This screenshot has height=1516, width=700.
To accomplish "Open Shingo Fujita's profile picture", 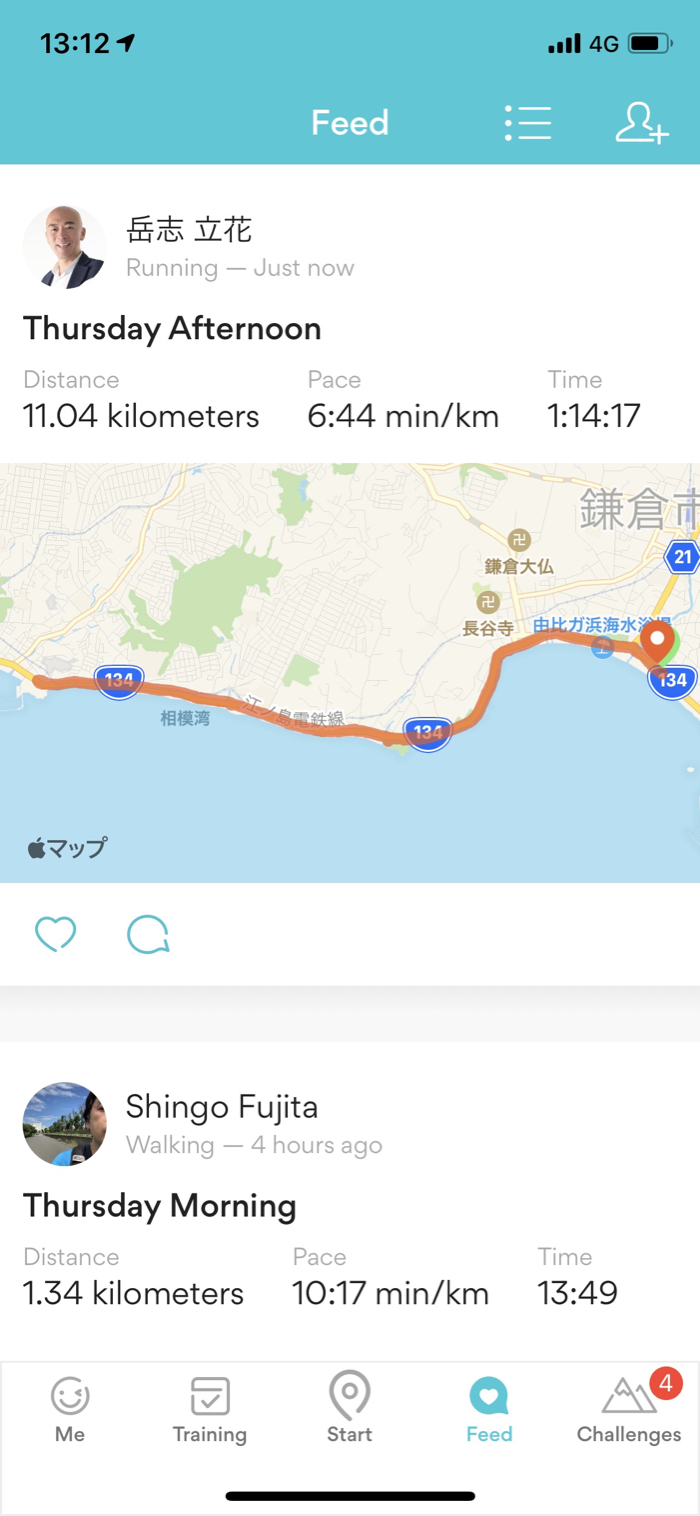I will [x=64, y=1123].
